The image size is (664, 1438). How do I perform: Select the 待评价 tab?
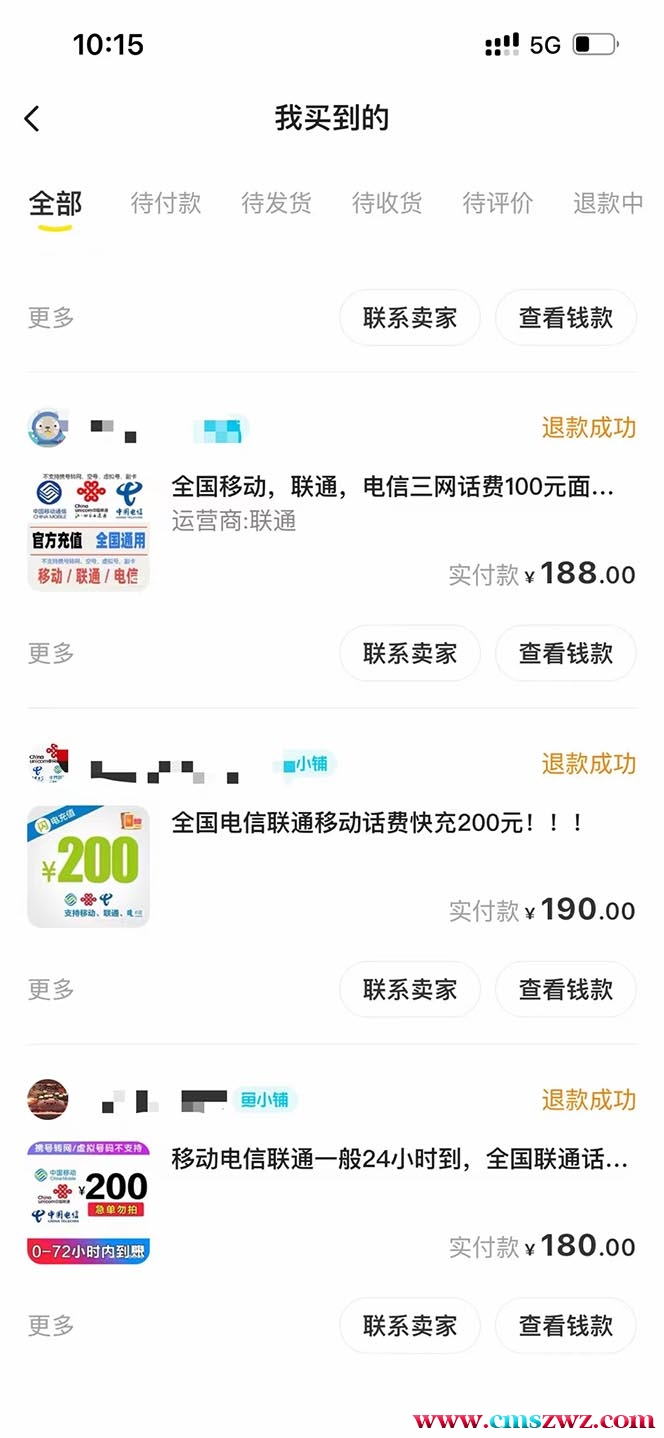498,203
